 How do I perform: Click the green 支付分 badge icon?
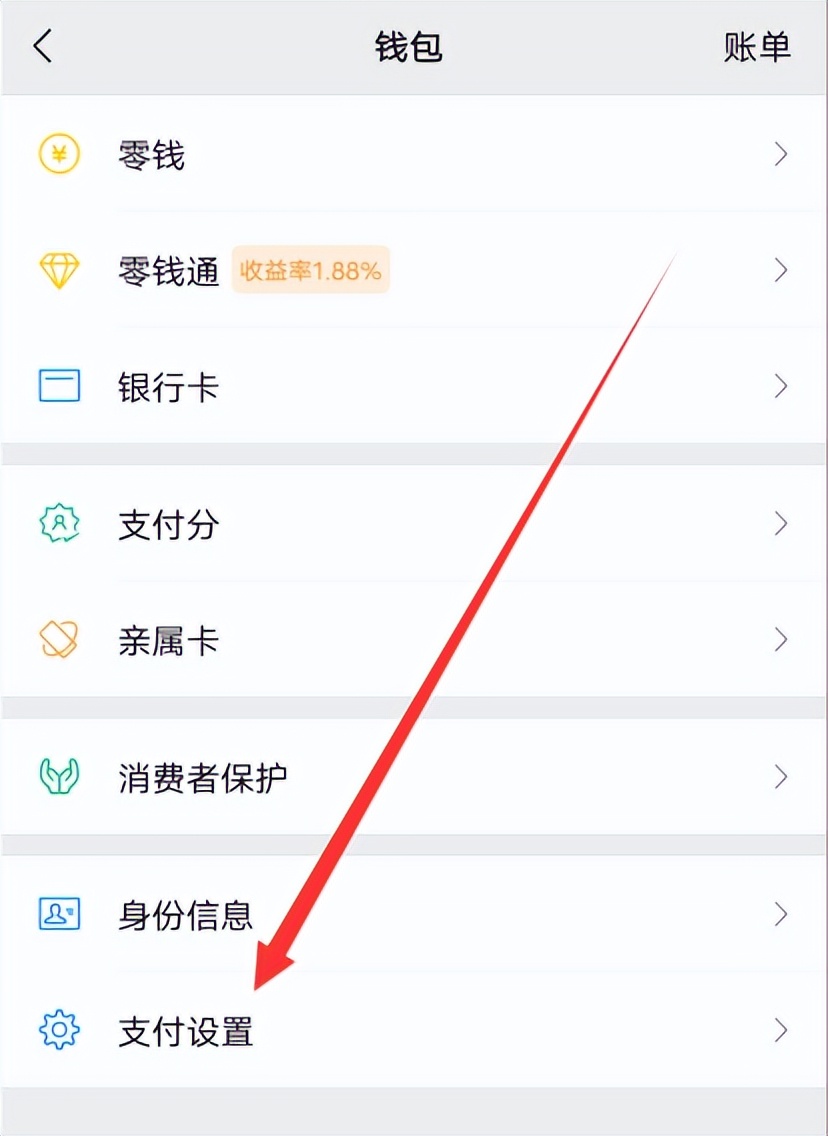coord(60,524)
